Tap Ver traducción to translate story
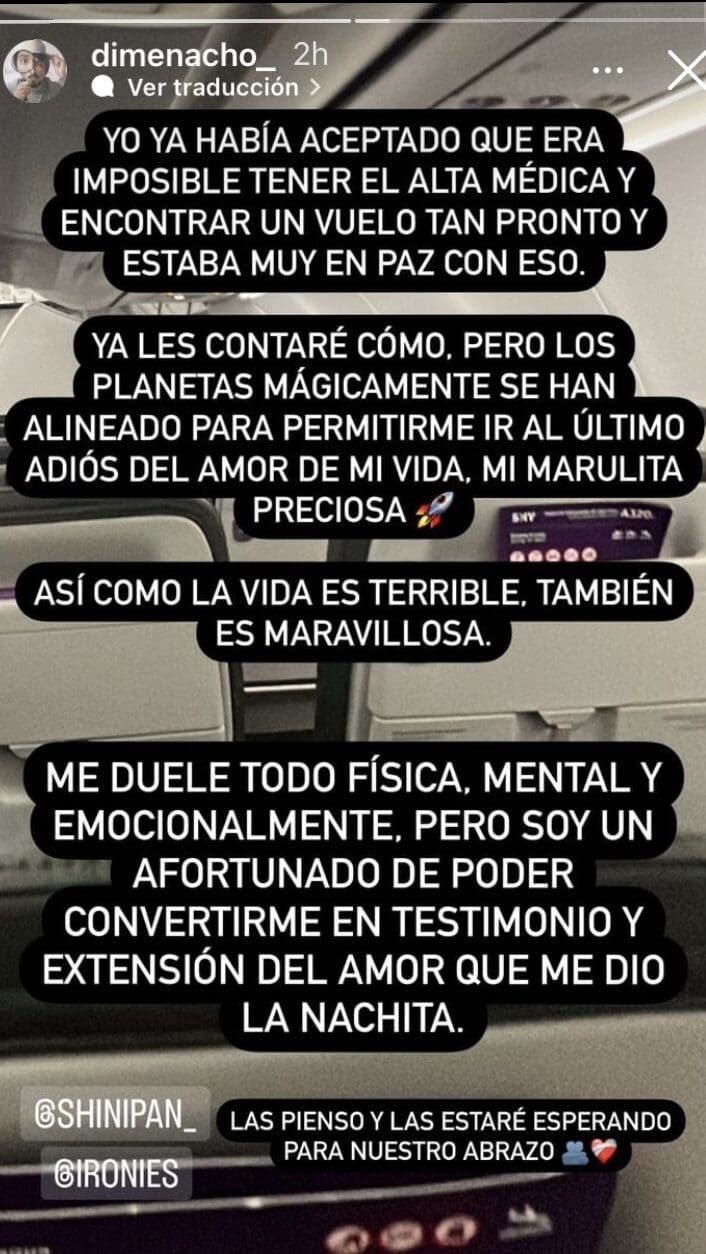The image size is (706, 1254). point(211,87)
